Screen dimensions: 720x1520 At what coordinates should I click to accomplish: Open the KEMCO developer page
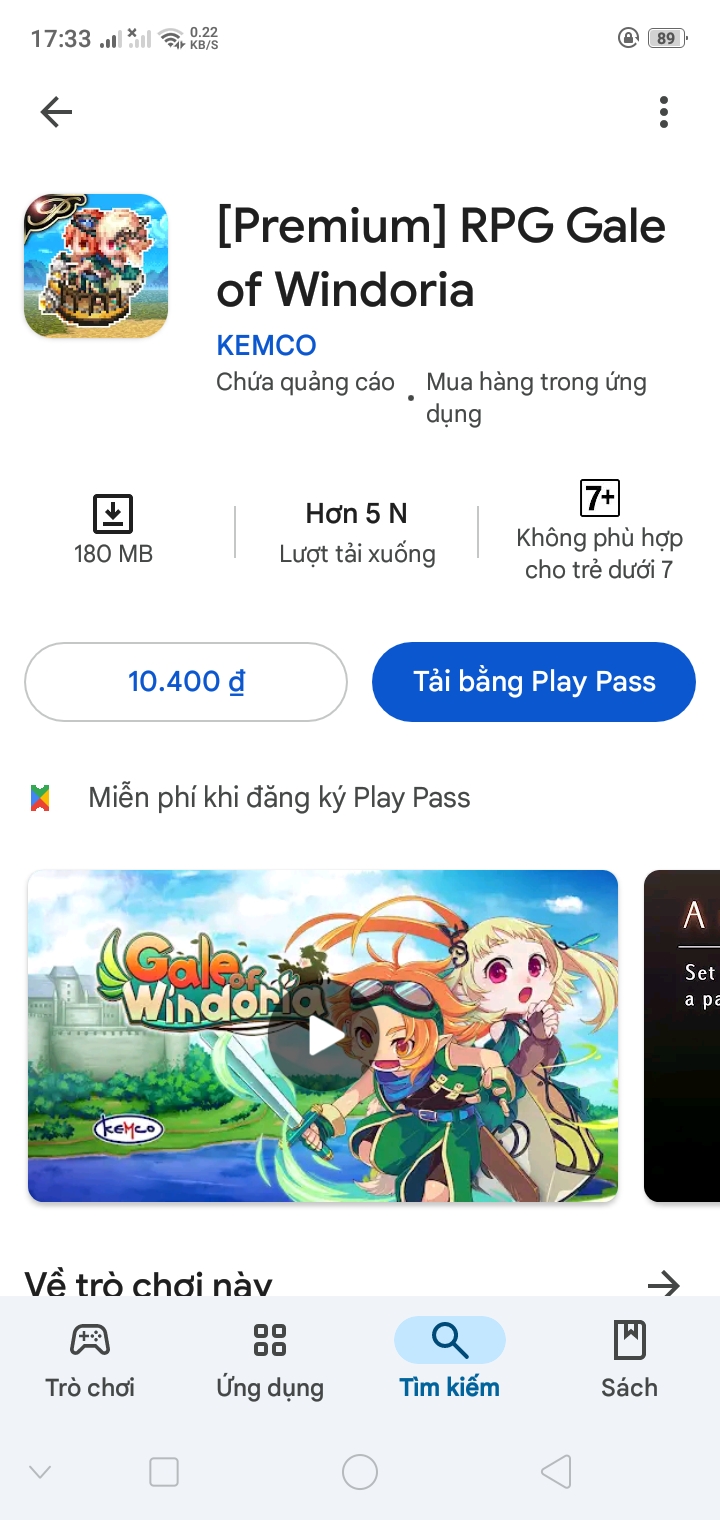pos(266,345)
